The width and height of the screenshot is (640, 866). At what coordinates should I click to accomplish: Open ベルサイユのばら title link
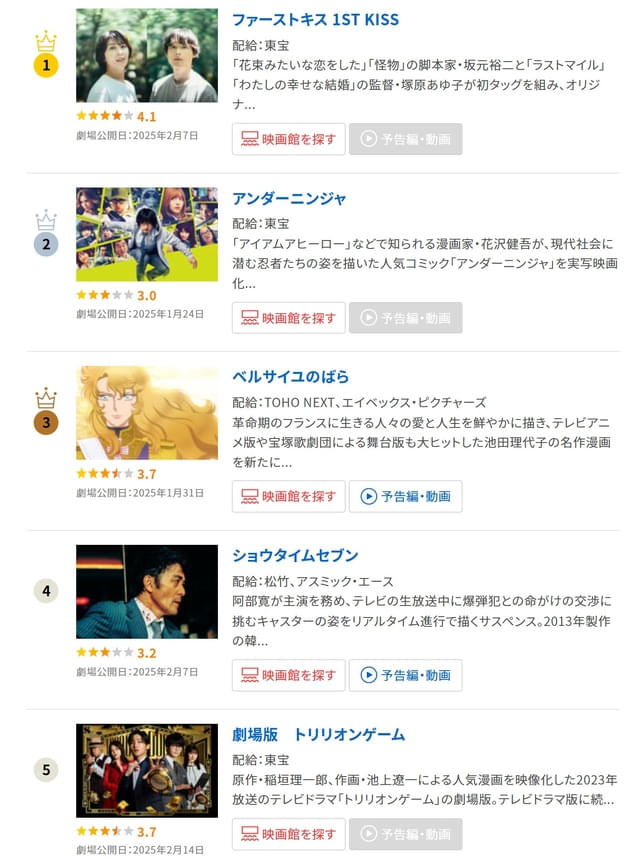point(290,377)
